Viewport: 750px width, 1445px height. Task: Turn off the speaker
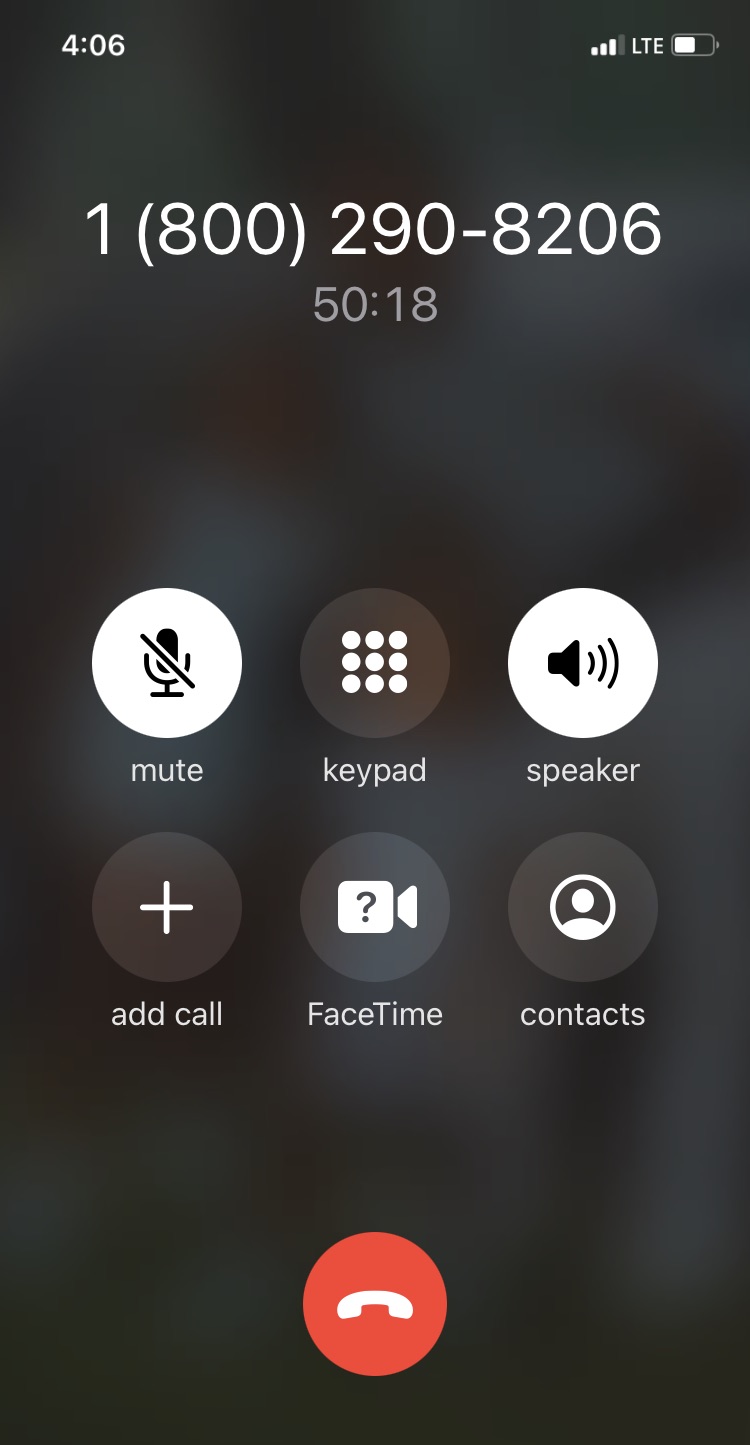(x=583, y=662)
